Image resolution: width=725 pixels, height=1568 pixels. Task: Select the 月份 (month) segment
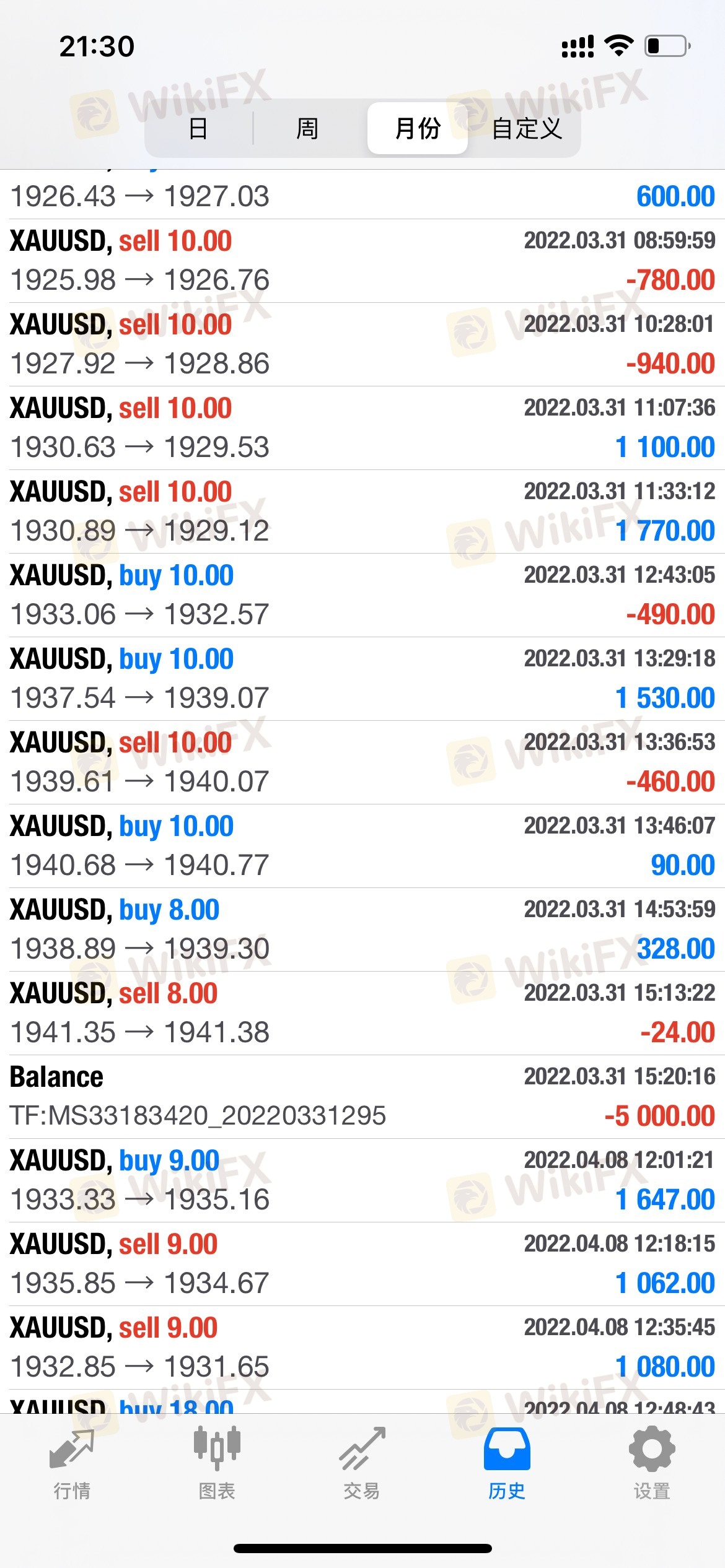(418, 128)
